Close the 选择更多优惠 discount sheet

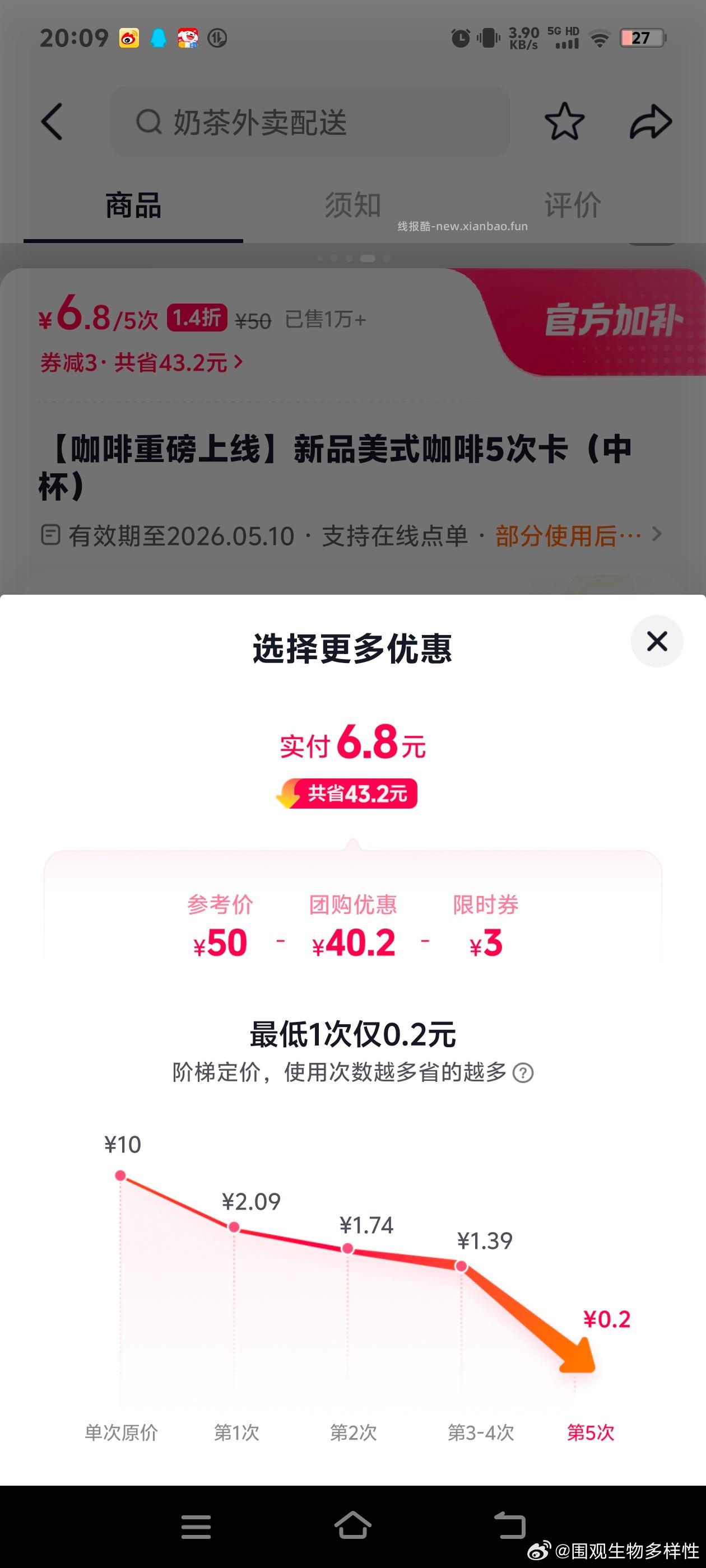click(656, 642)
